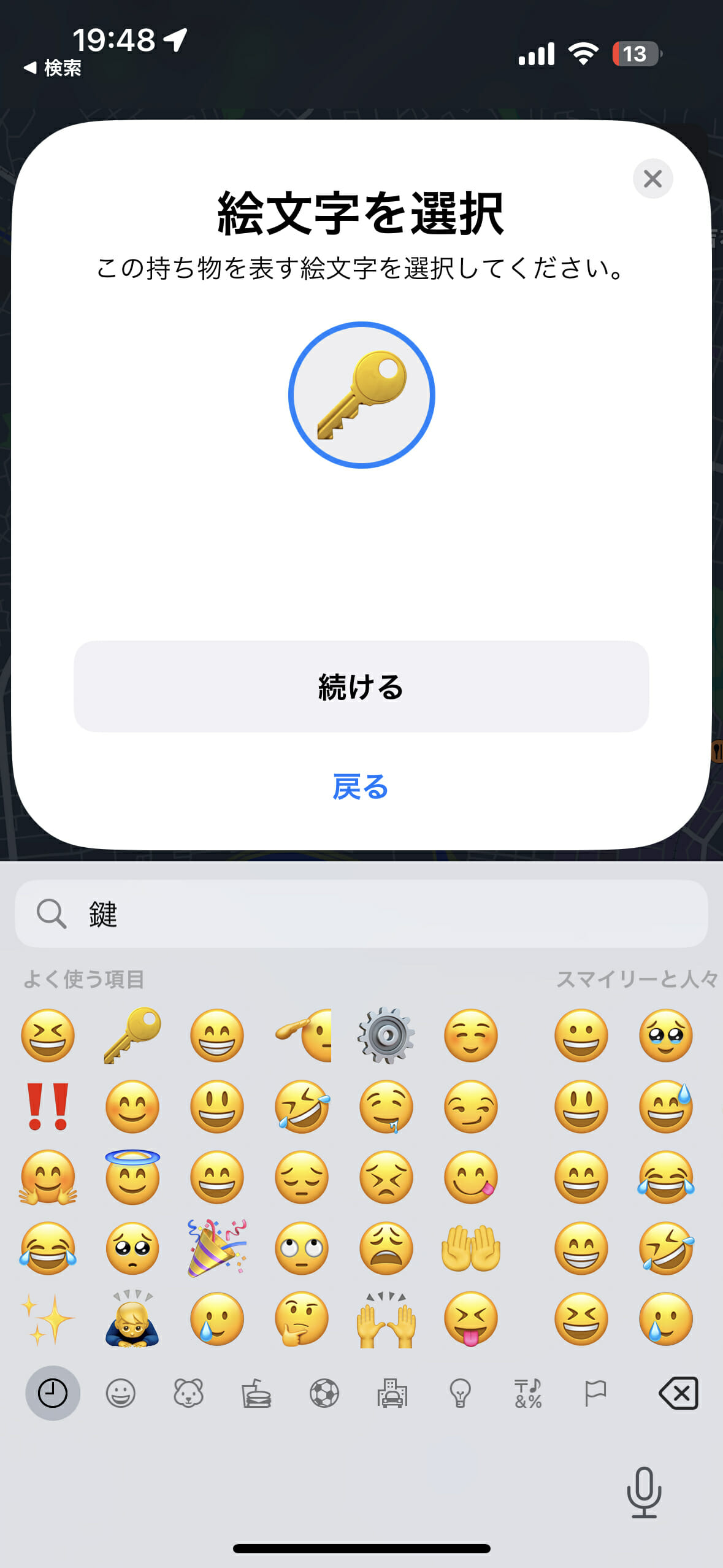Open the objects light bulb category
Image resolution: width=723 pixels, height=1568 pixels.
(x=460, y=1393)
